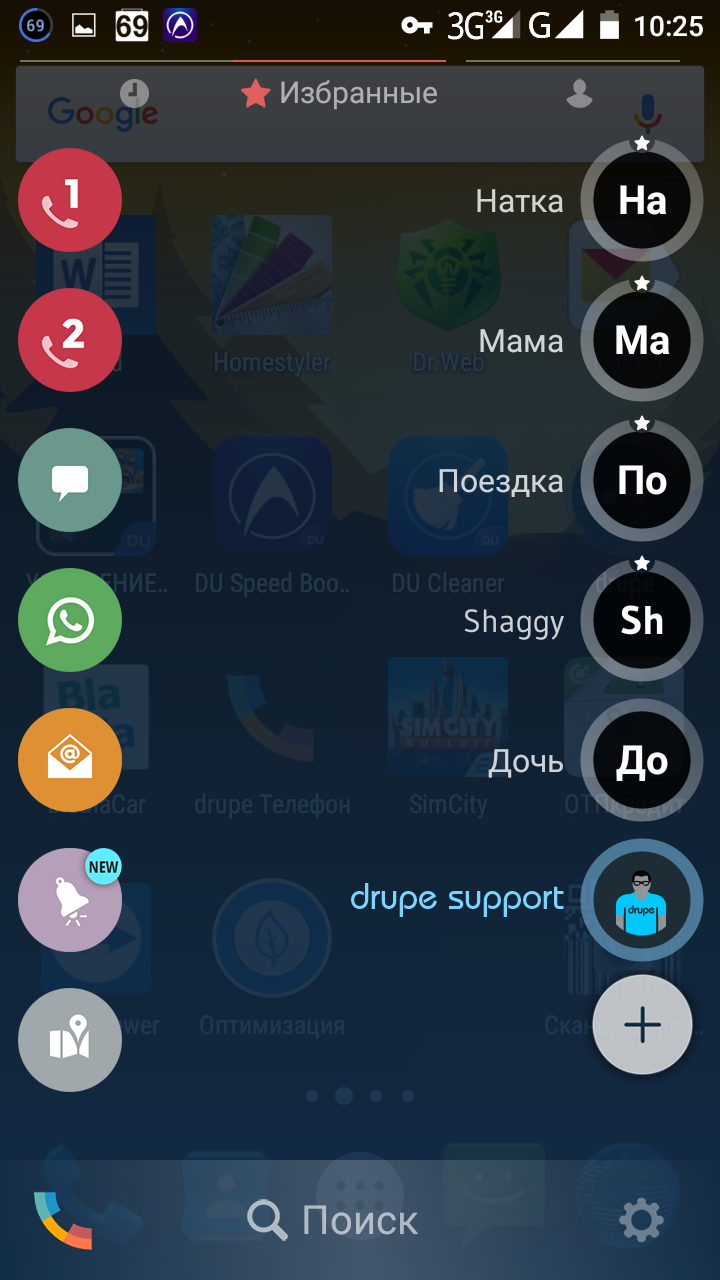
Task: Tap the SIM 2 call action
Action: [70, 340]
